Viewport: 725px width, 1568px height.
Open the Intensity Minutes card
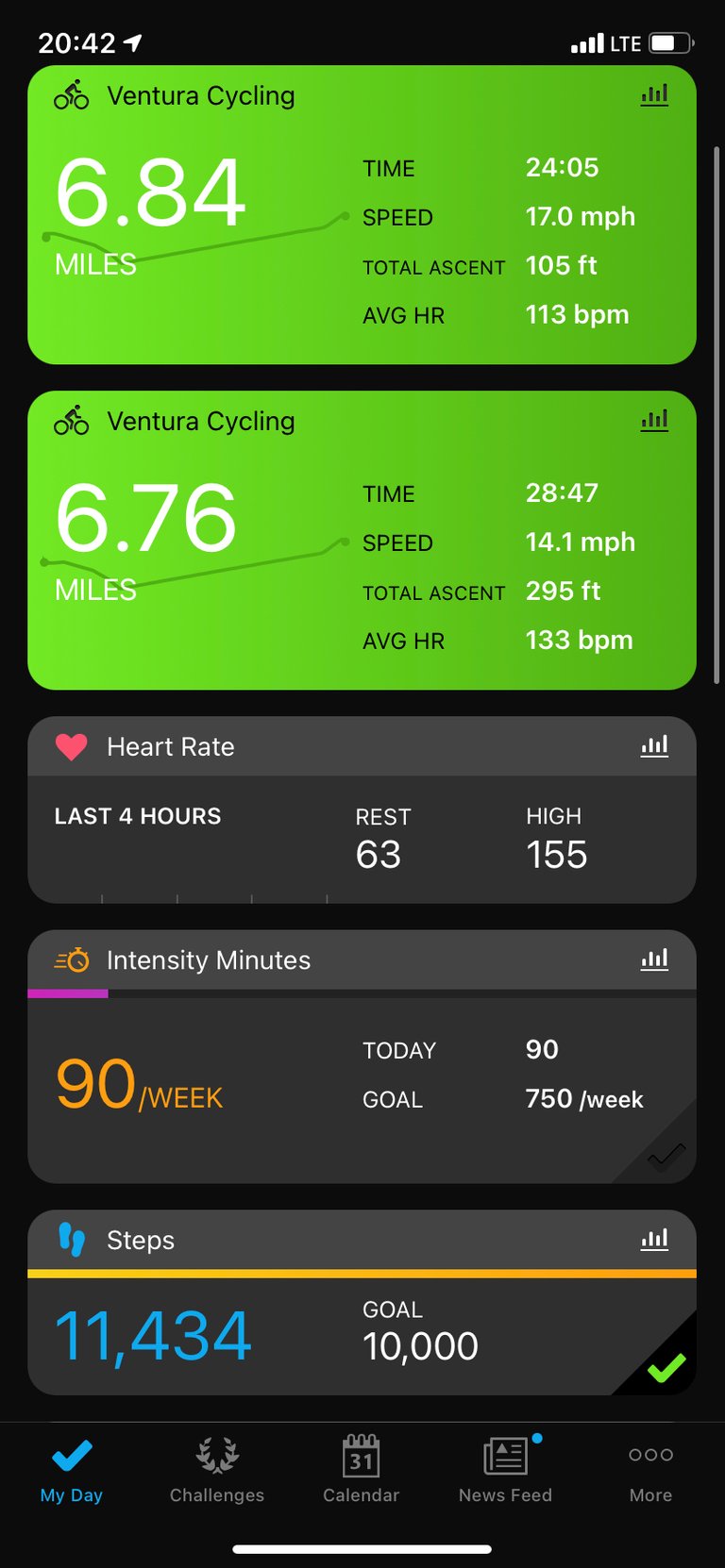click(362, 1057)
